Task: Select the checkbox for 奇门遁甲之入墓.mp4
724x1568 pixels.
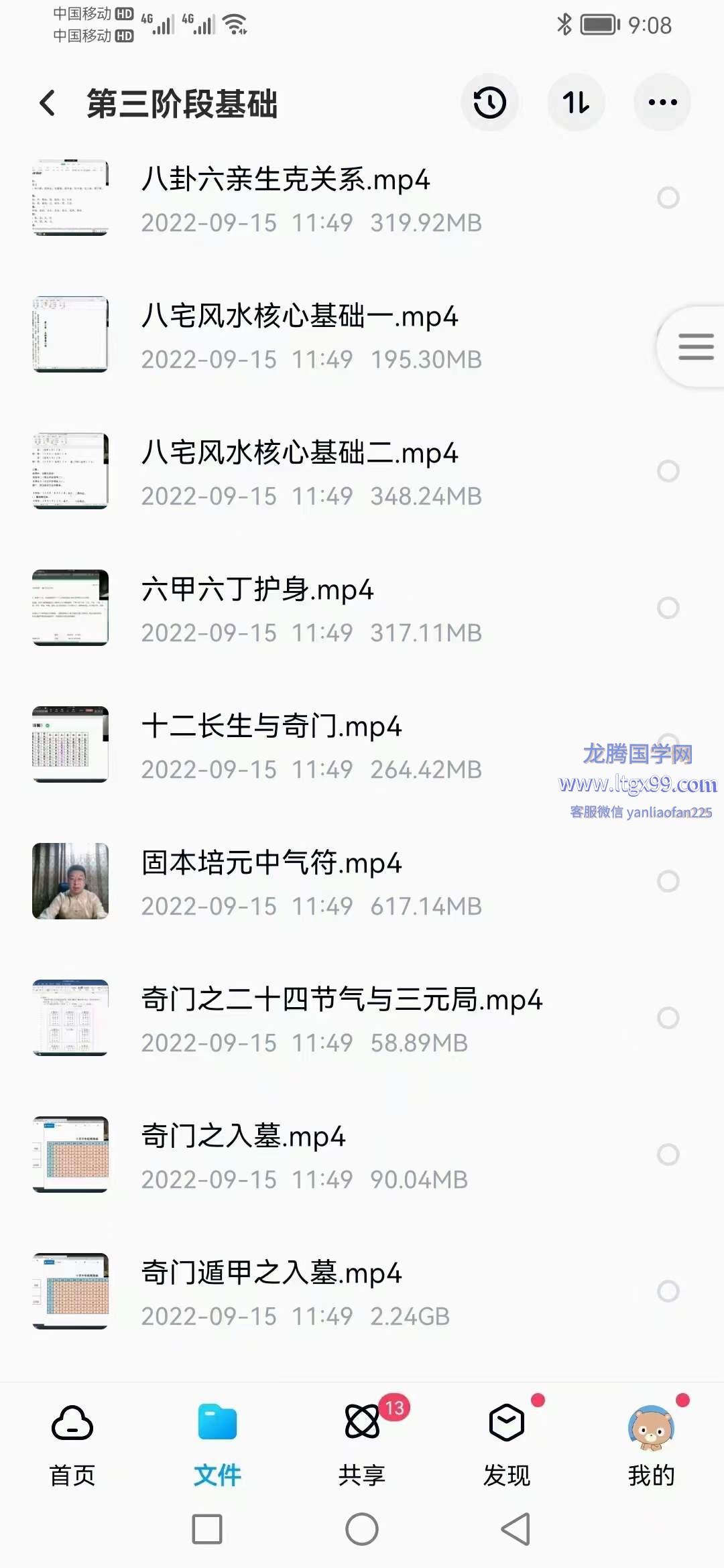Action: 668,1291
